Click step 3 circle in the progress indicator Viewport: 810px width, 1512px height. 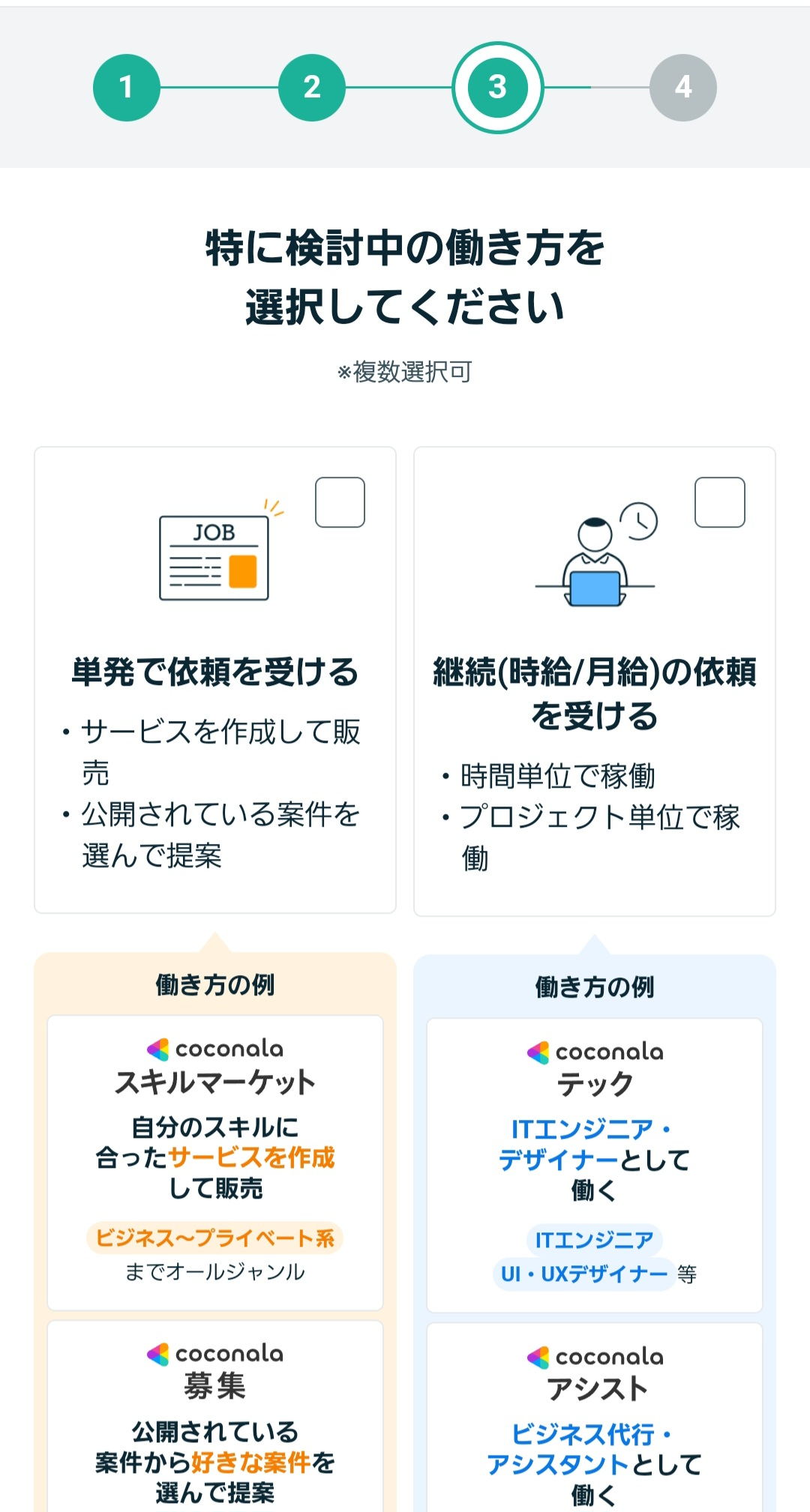pyautogui.click(x=496, y=86)
